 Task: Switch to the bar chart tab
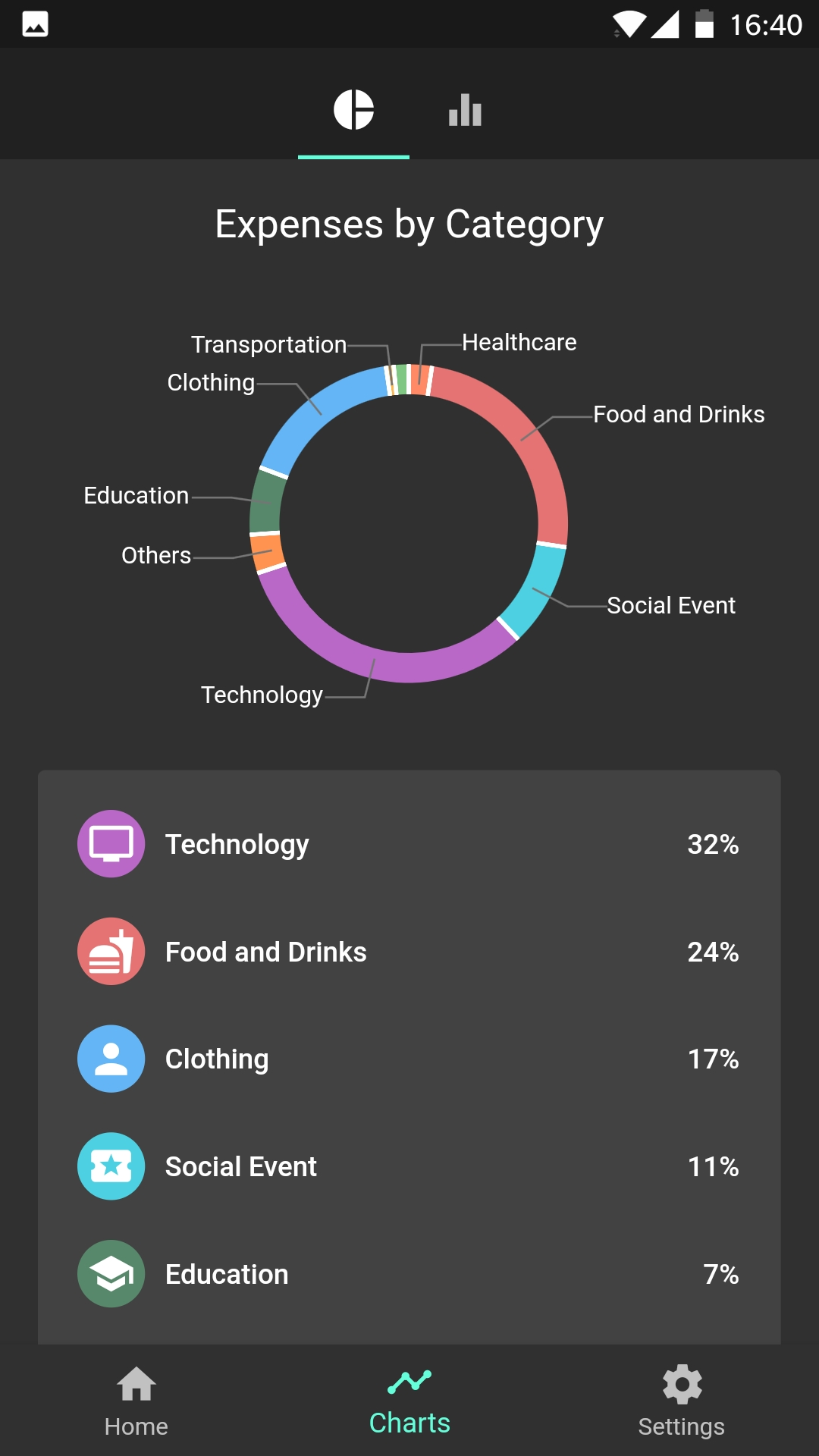coord(465,110)
